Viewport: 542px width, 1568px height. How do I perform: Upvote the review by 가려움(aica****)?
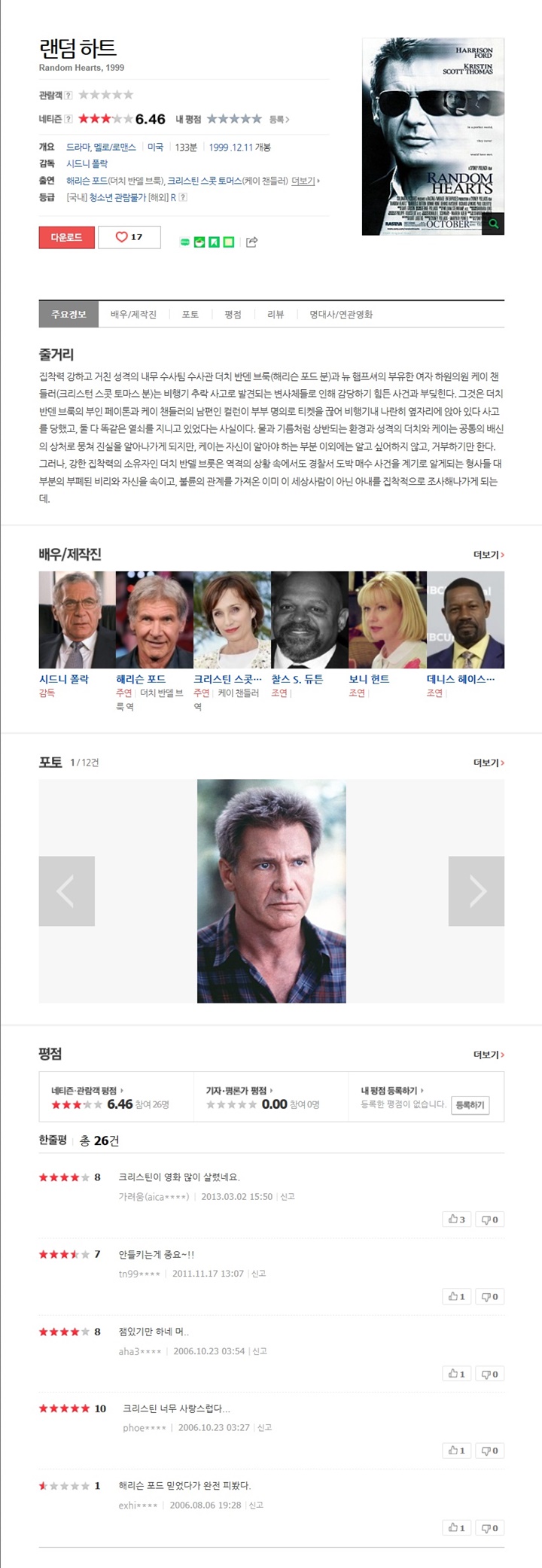(x=457, y=1219)
